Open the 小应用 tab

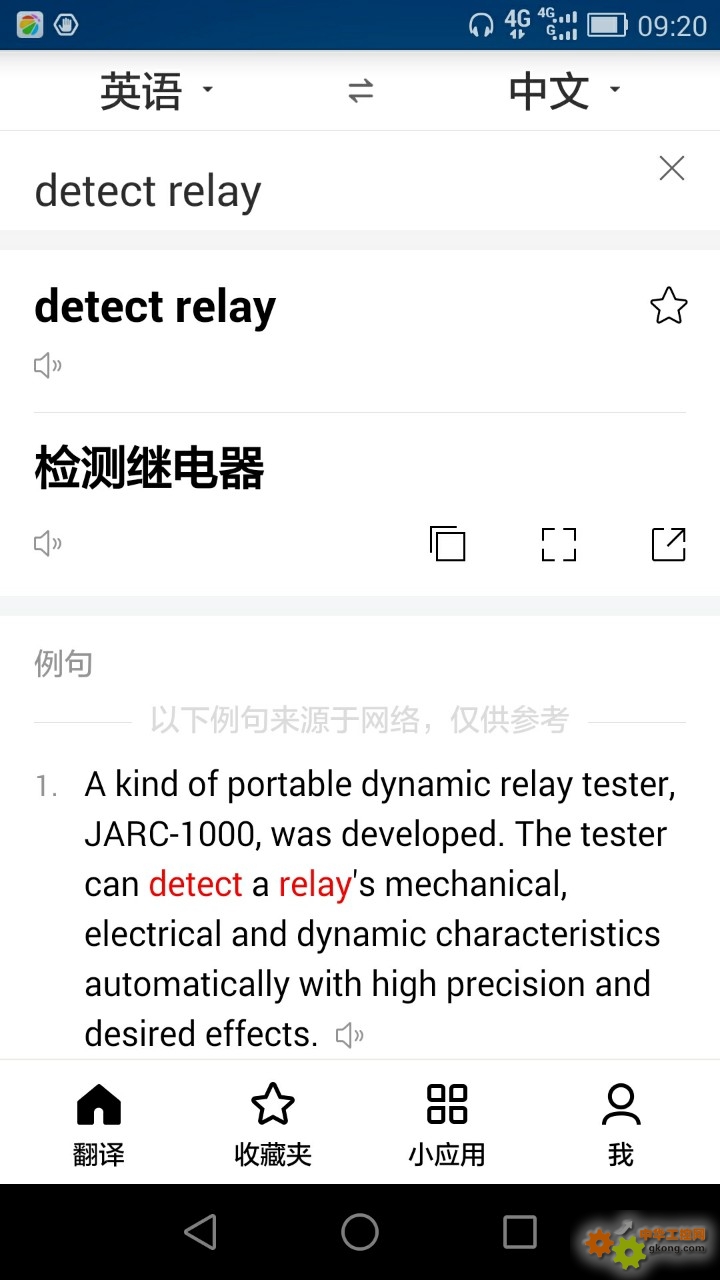pos(447,1124)
